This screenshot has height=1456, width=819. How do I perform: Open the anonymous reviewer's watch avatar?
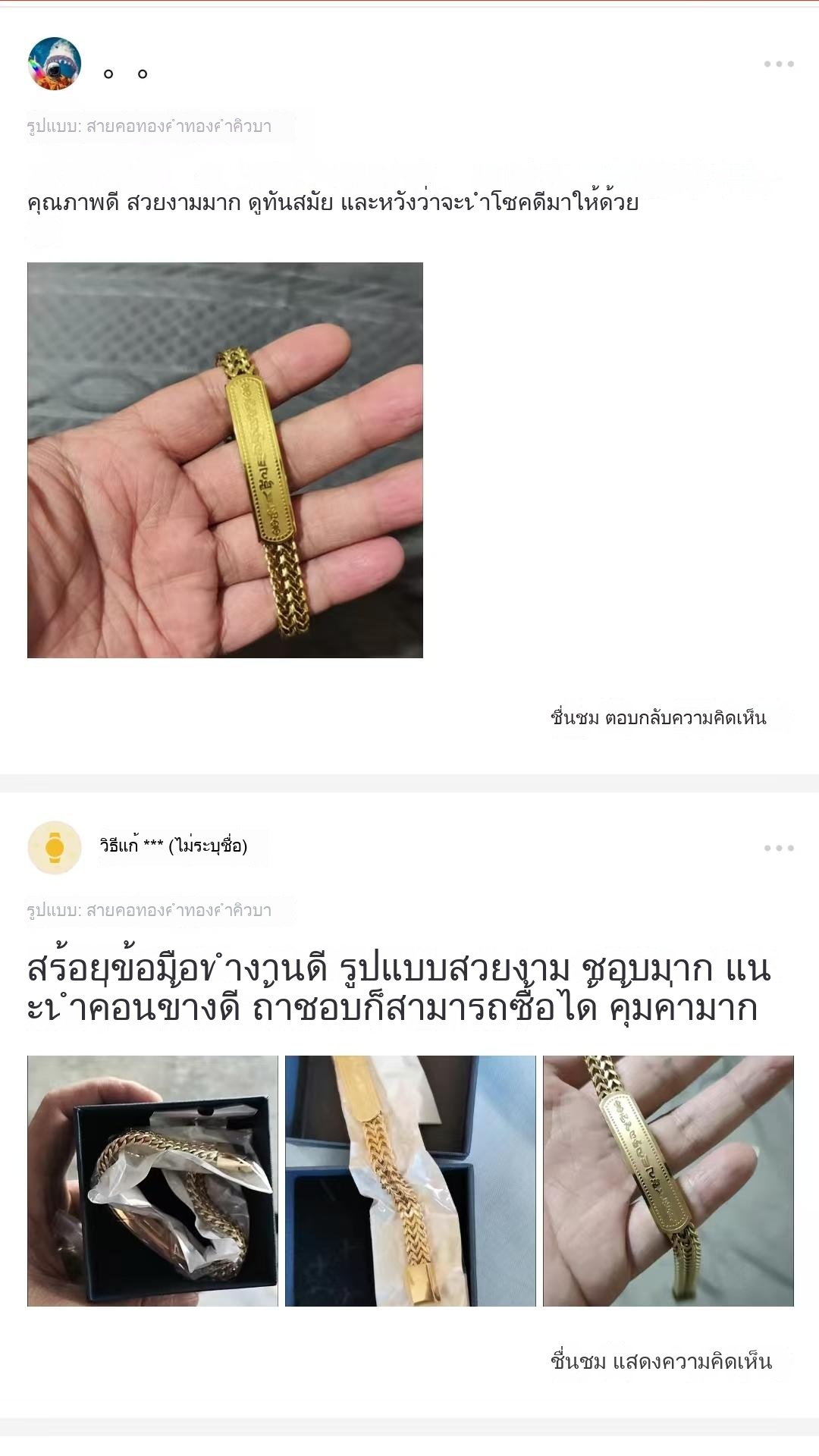(x=55, y=847)
